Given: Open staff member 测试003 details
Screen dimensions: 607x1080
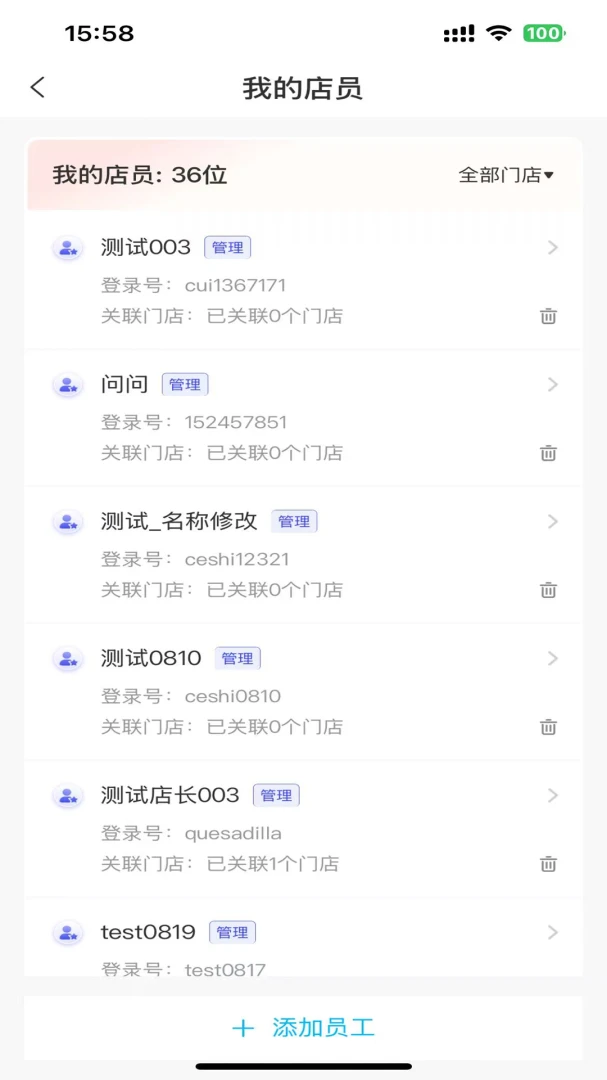Looking at the screenshot, I should pos(303,281).
